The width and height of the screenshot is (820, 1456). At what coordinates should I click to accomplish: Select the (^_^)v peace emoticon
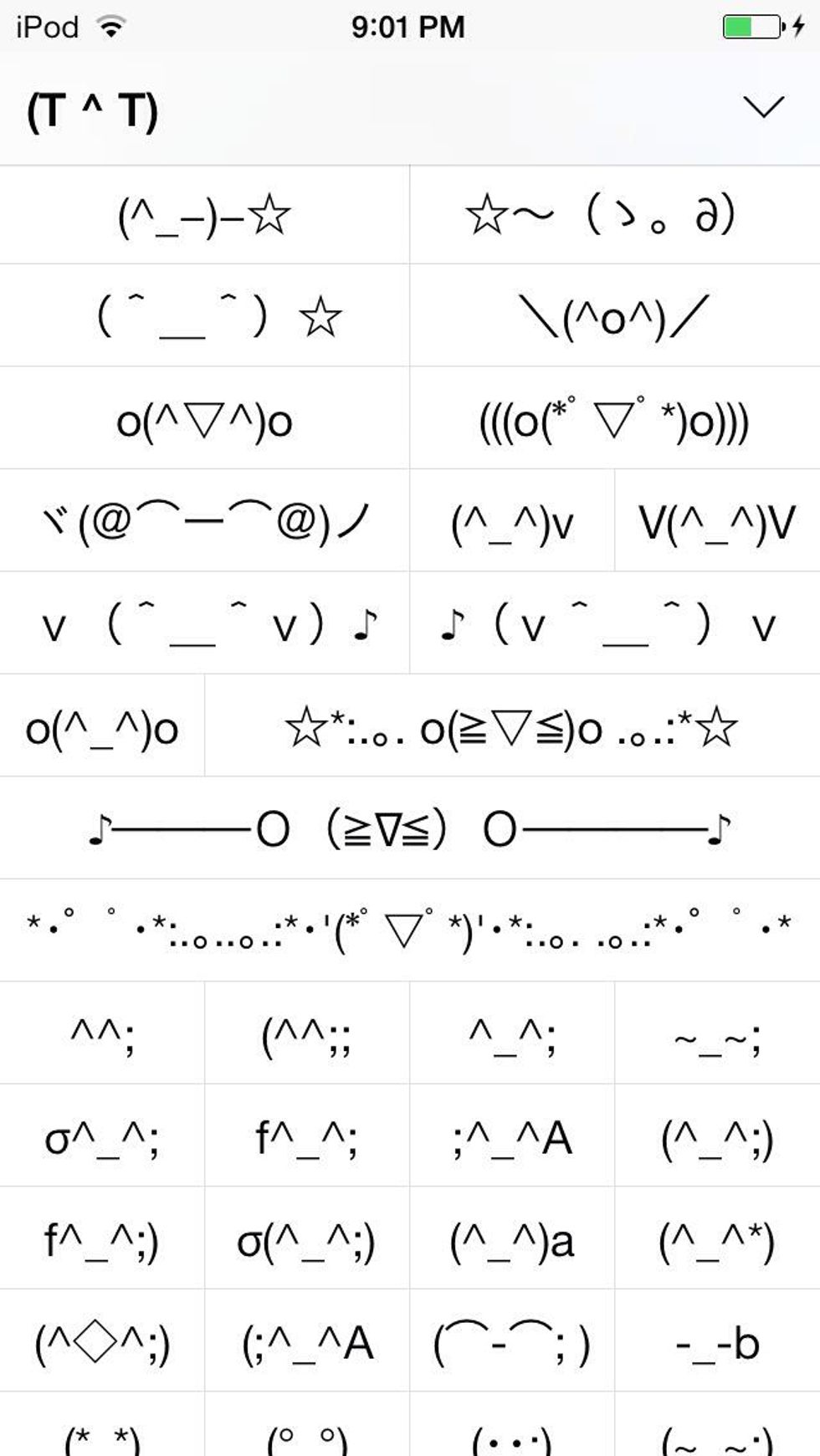[x=512, y=523]
